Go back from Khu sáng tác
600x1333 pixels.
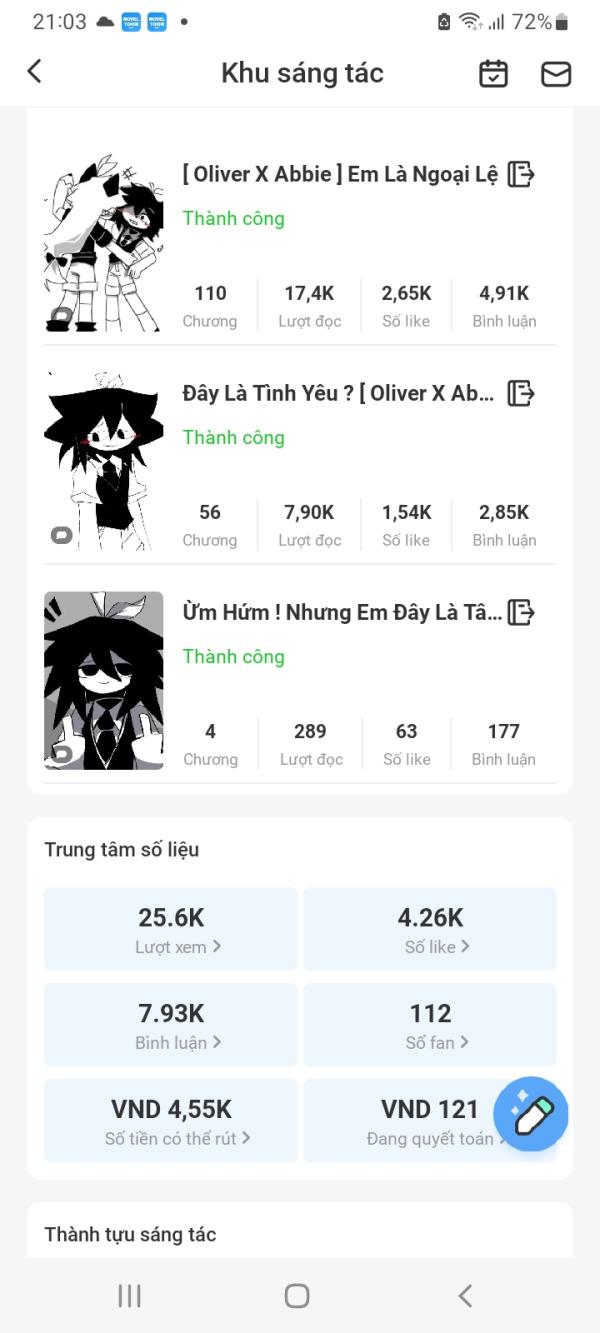click(35, 72)
